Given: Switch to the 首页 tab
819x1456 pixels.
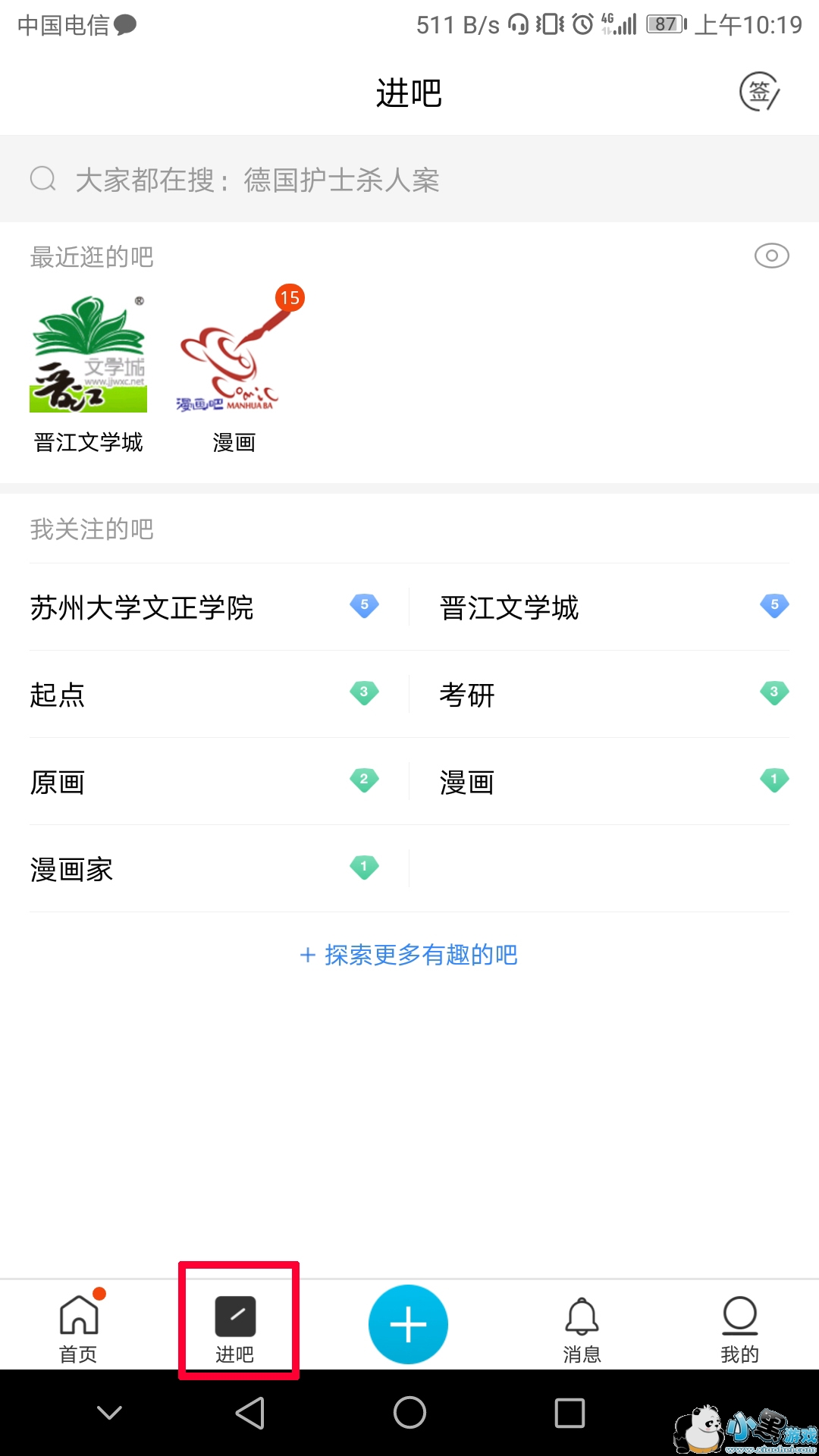Looking at the screenshot, I should click(x=79, y=1326).
